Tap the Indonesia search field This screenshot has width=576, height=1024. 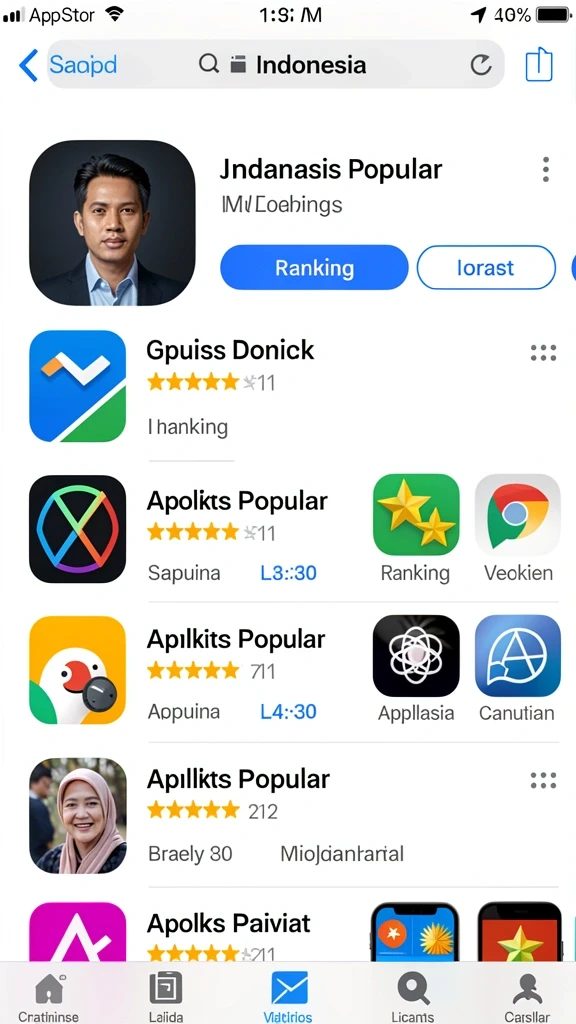pyautogui.click(x=276, y=64)
